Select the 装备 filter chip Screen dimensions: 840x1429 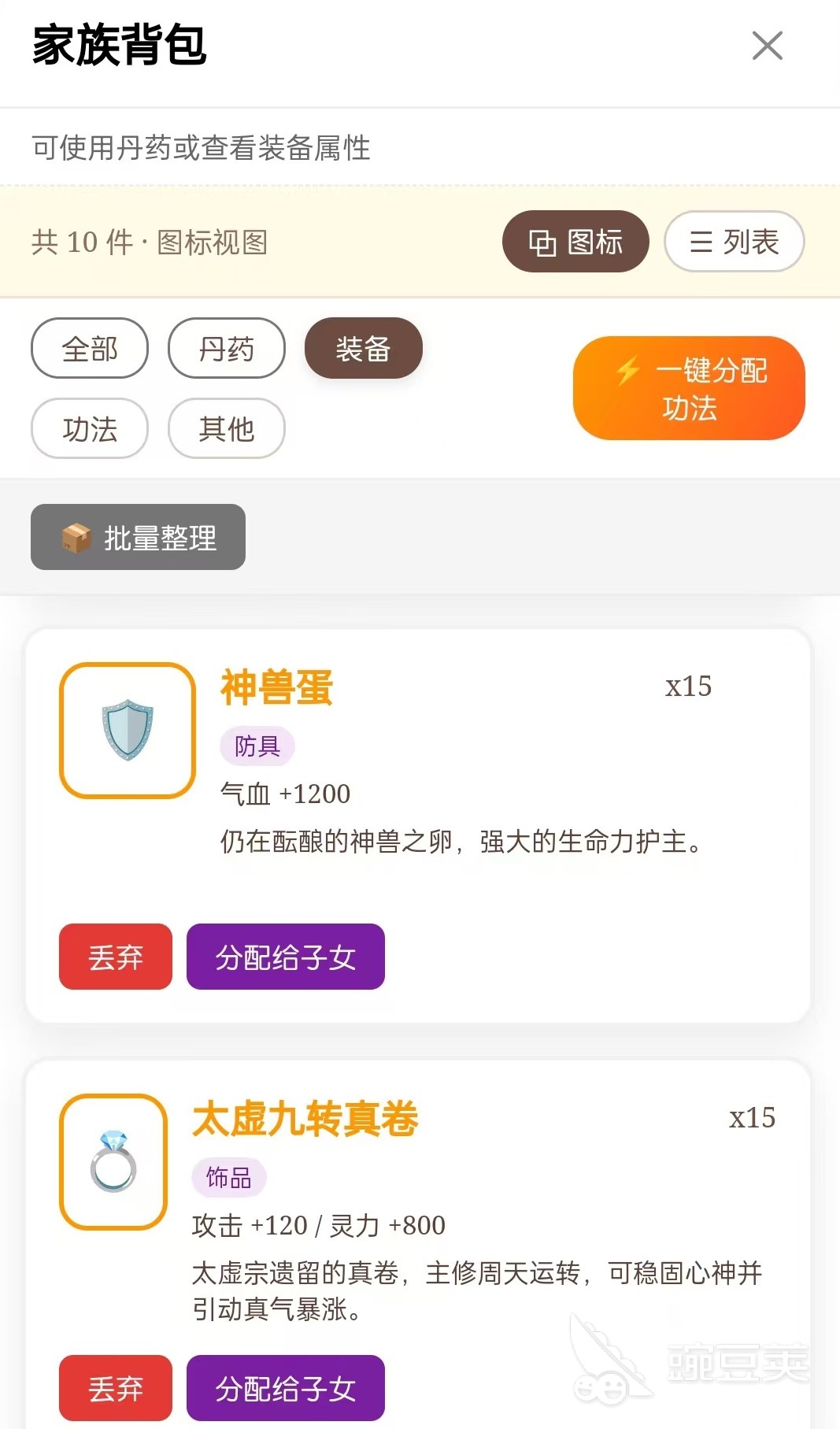(x=364, y=348)
